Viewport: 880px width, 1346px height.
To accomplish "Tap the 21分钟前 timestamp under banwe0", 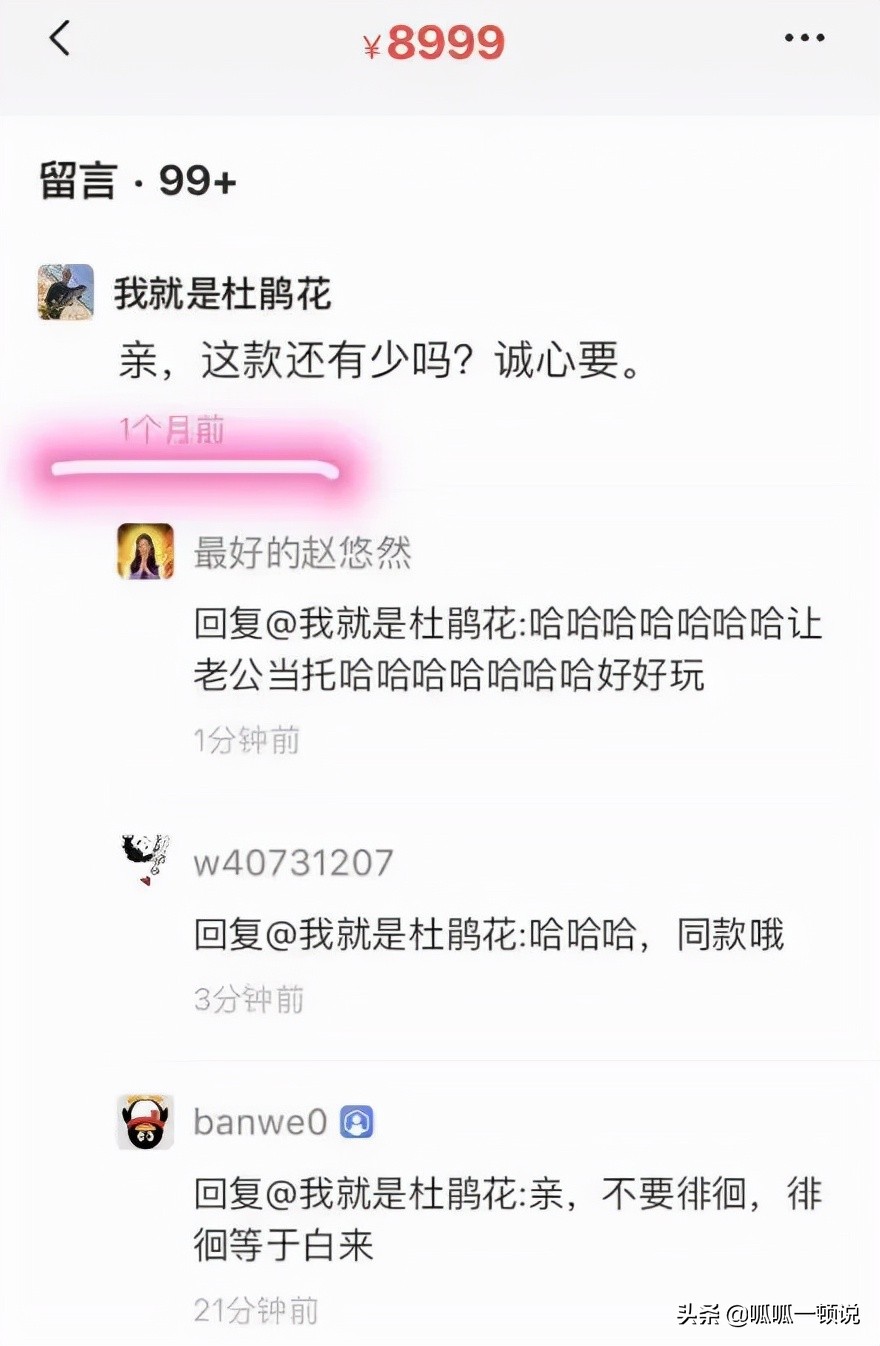I will pos(257,1310).
